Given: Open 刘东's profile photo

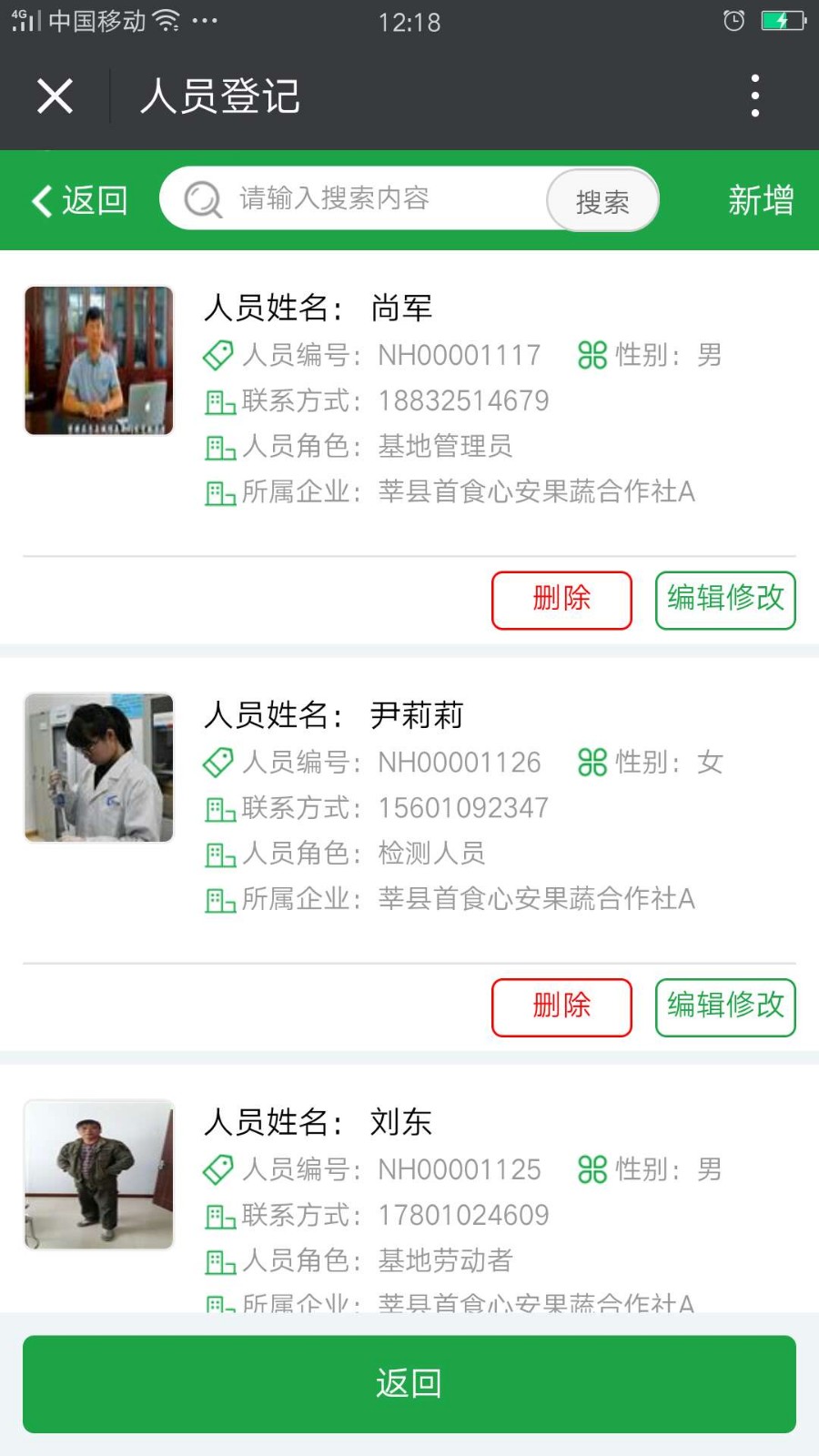Looking at the screenshot, I should [x=99, y=1174].
